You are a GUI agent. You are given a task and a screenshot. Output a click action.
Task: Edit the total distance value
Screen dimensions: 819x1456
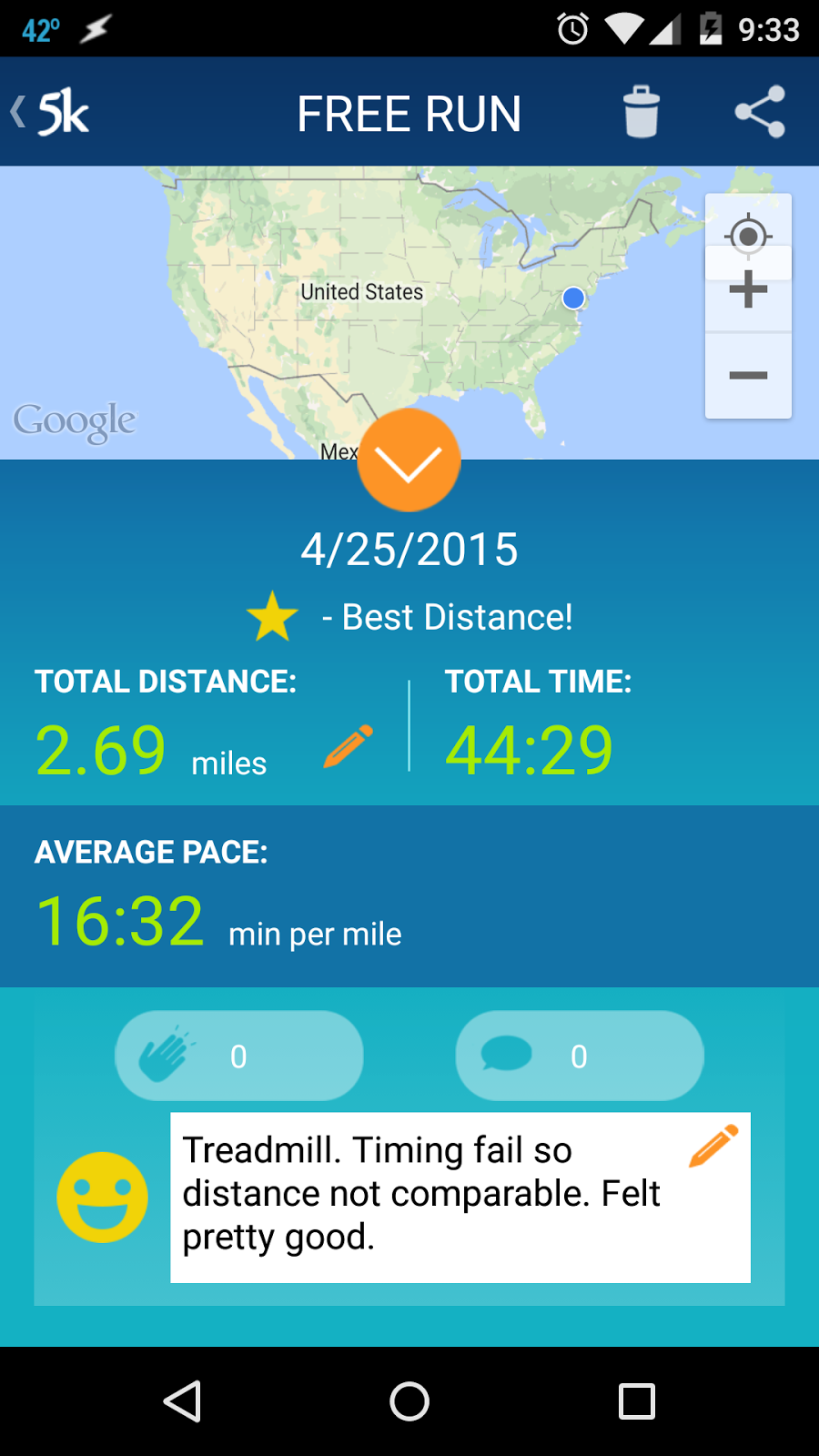pos(349,747)
